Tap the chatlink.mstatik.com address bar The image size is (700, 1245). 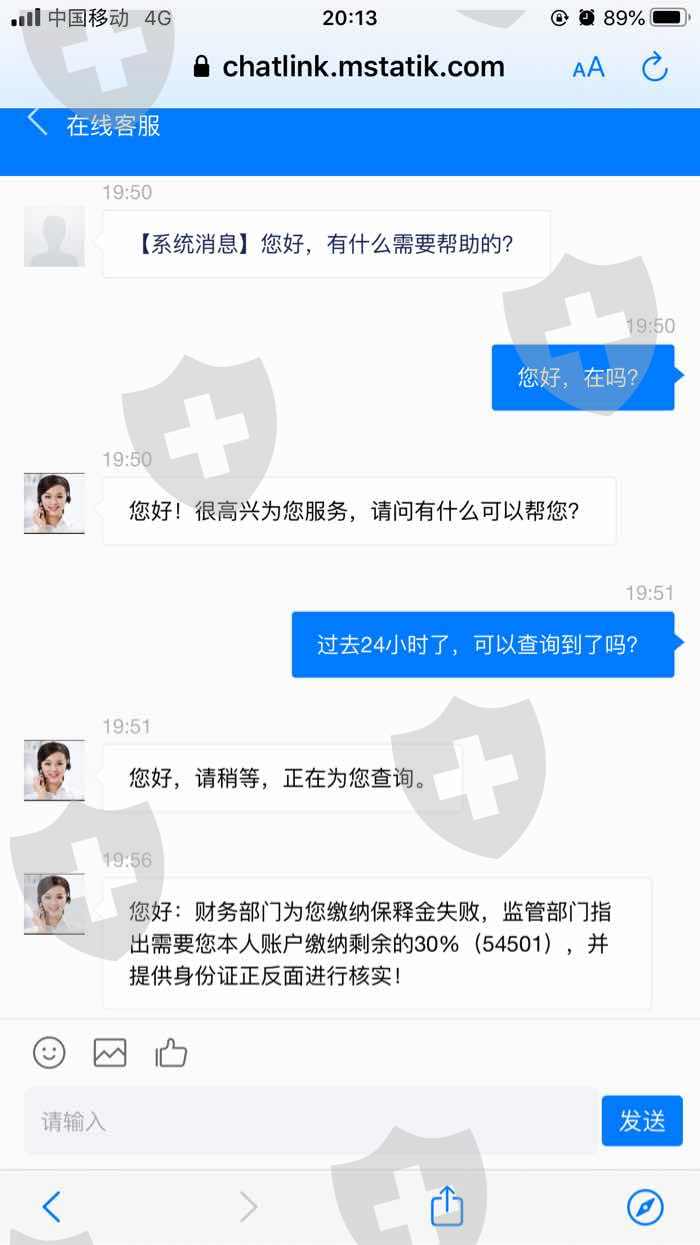(349, 67)
